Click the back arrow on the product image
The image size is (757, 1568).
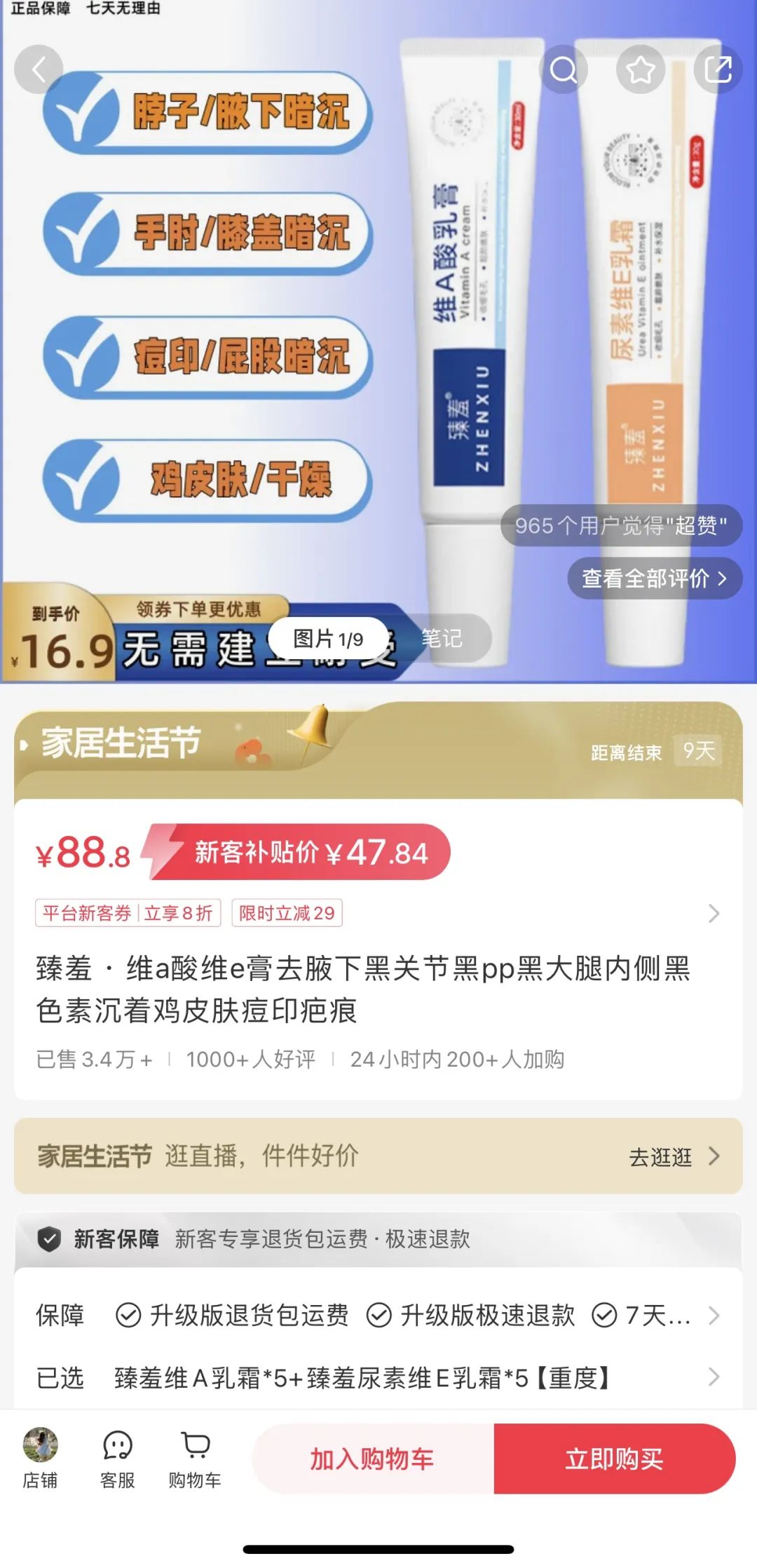pyautogui.click(x=39, y=69)
